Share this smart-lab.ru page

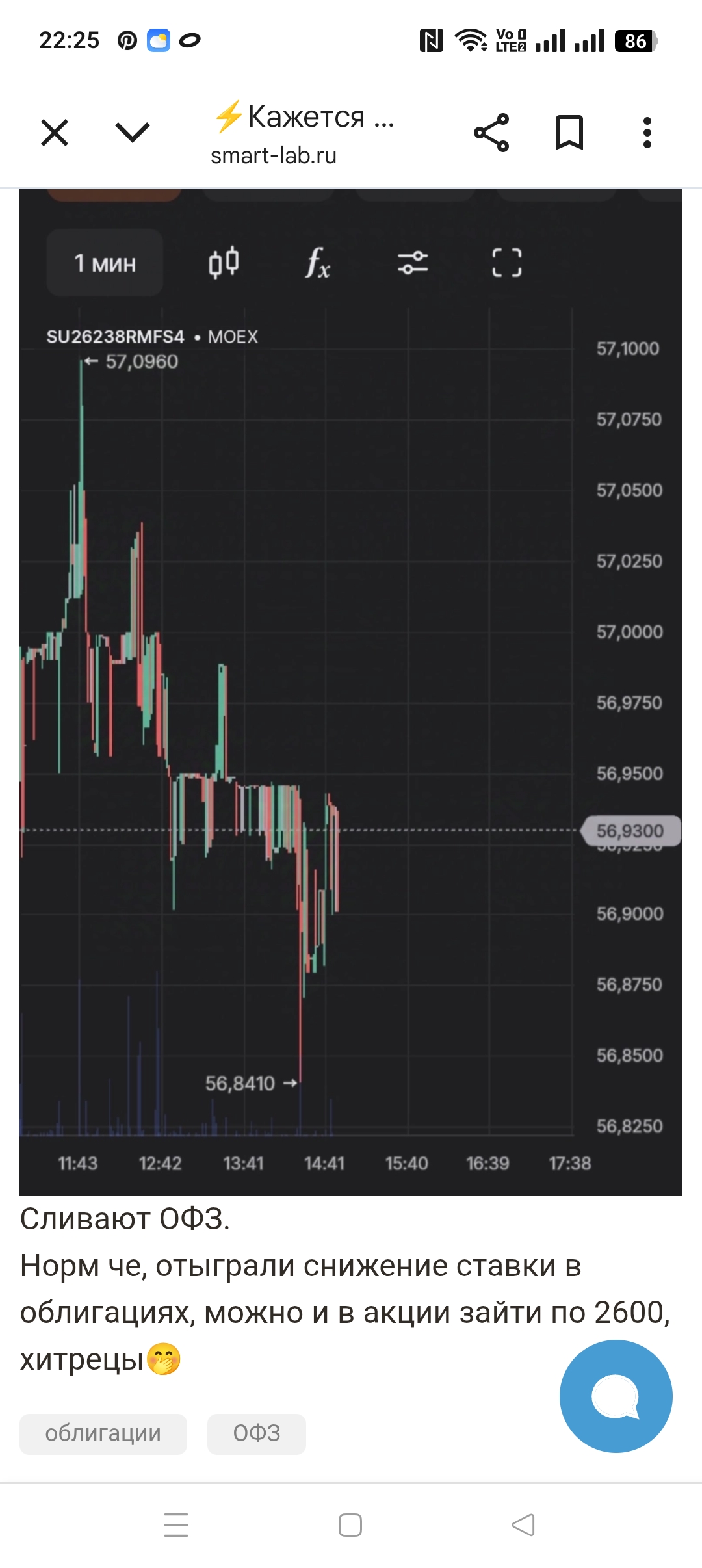(491, 133)
